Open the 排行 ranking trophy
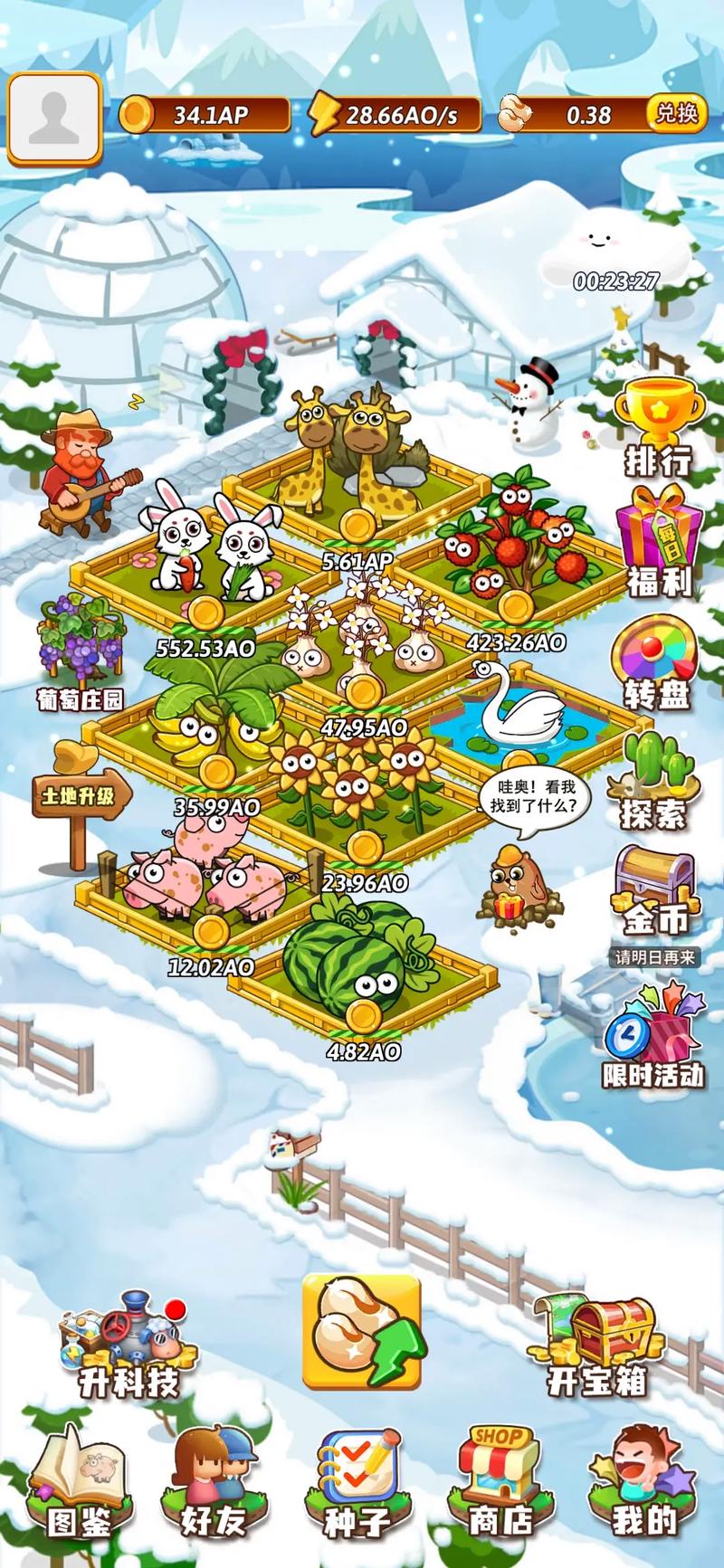Screen dimensions: 724x1568 point(658,426)
